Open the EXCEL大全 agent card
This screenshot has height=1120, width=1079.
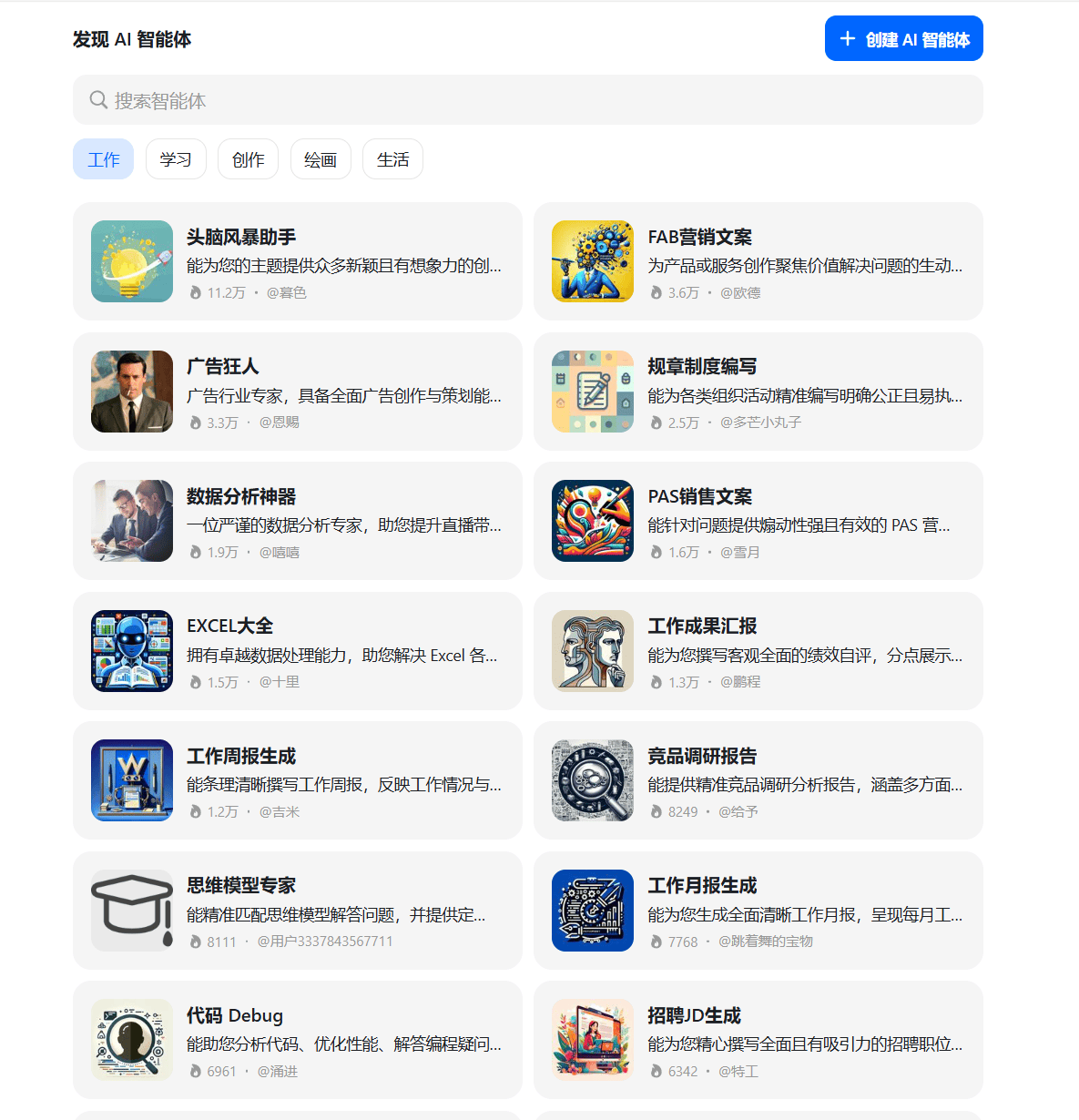pos(297,651)
